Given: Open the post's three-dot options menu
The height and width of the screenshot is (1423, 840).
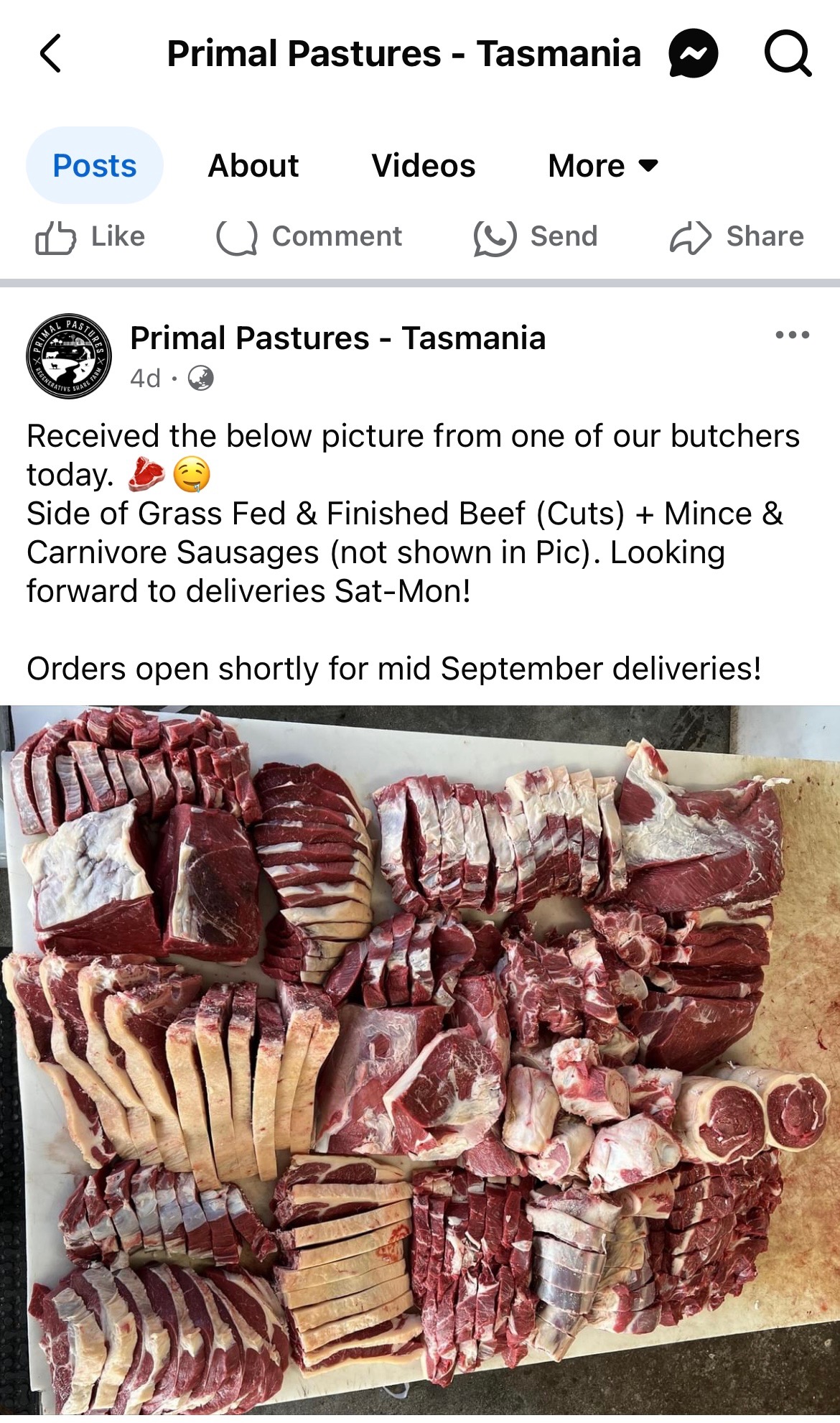Looking at the screenshot, I should tap(792, 335).
